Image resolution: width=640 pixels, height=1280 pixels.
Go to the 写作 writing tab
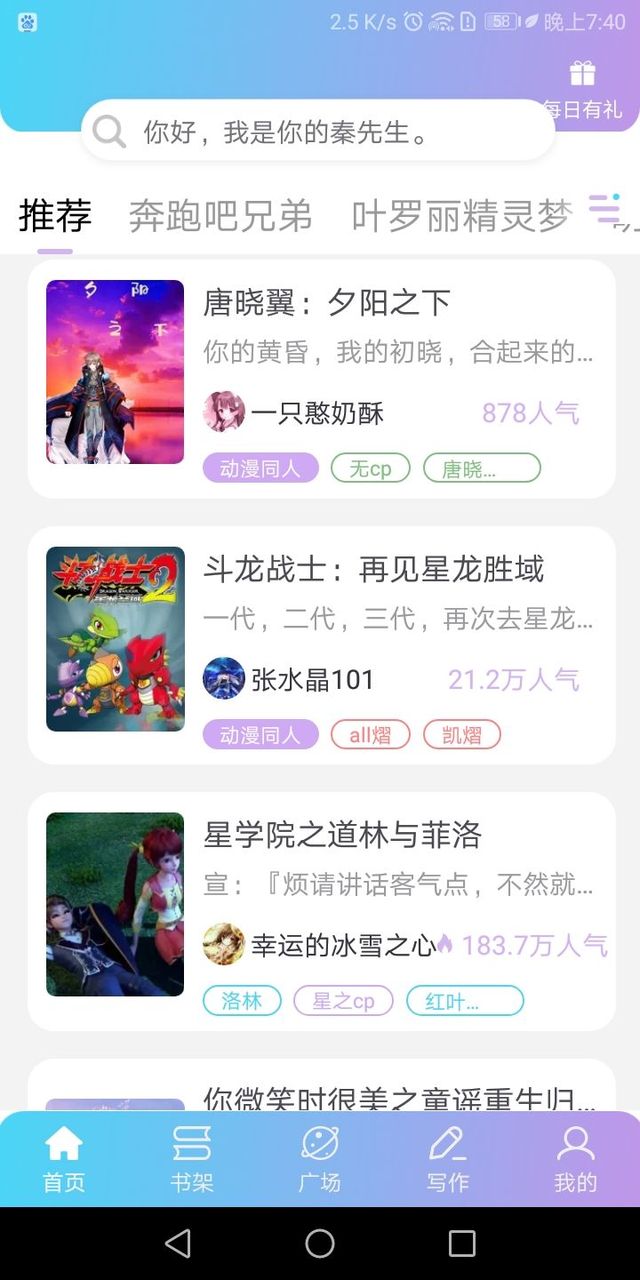click(447, 1160)
